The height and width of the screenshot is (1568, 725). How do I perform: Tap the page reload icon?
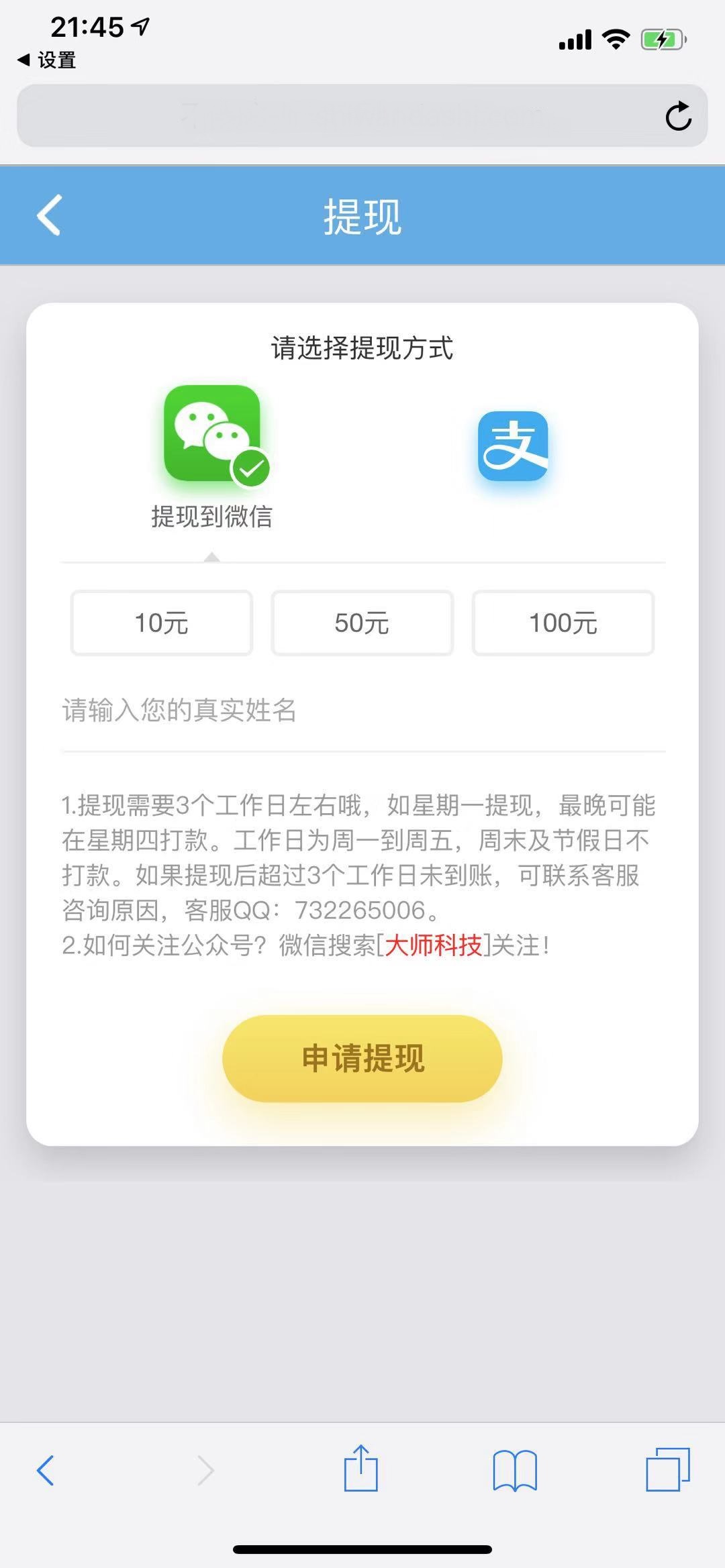point(679,115)
